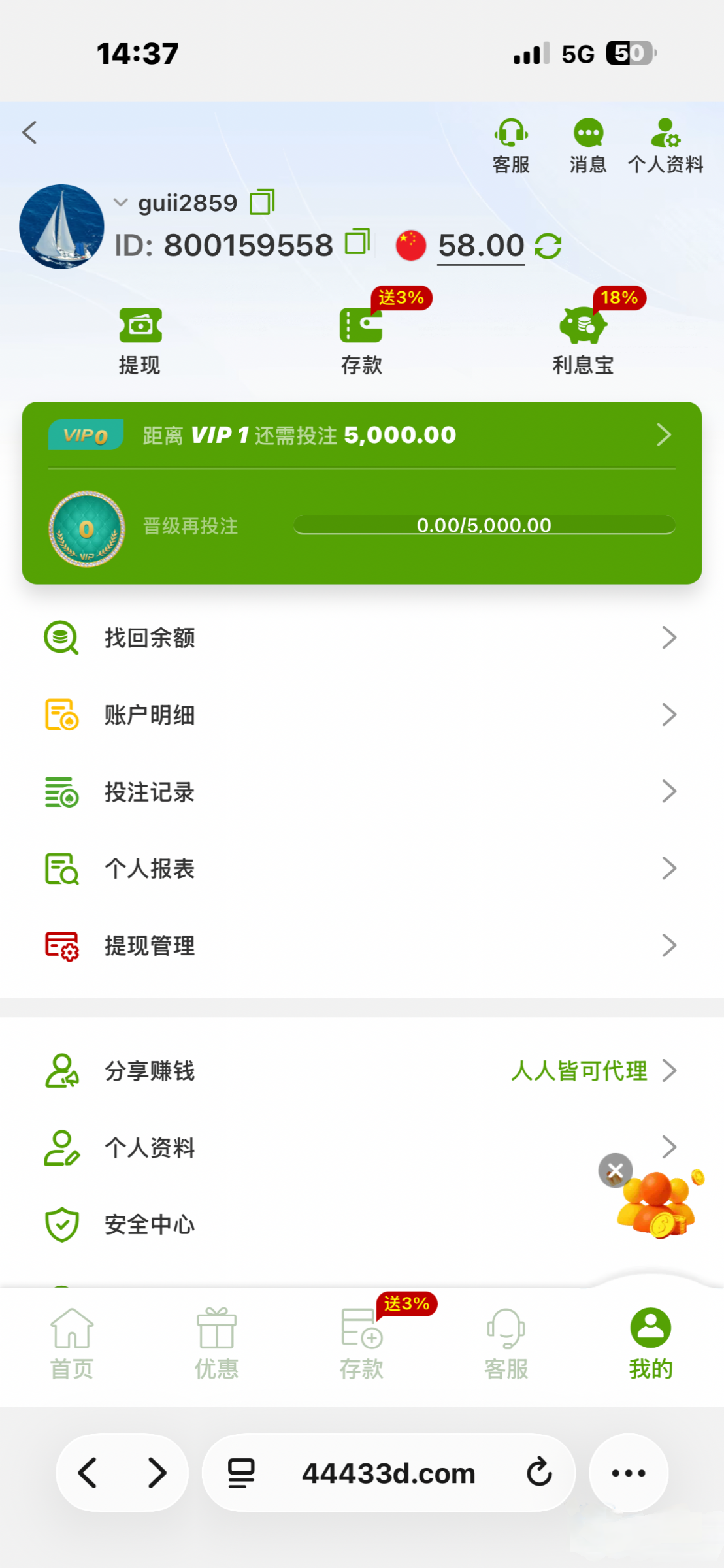Open 投注记录 betting records
724x1568 pixels.
click(361, 792)
